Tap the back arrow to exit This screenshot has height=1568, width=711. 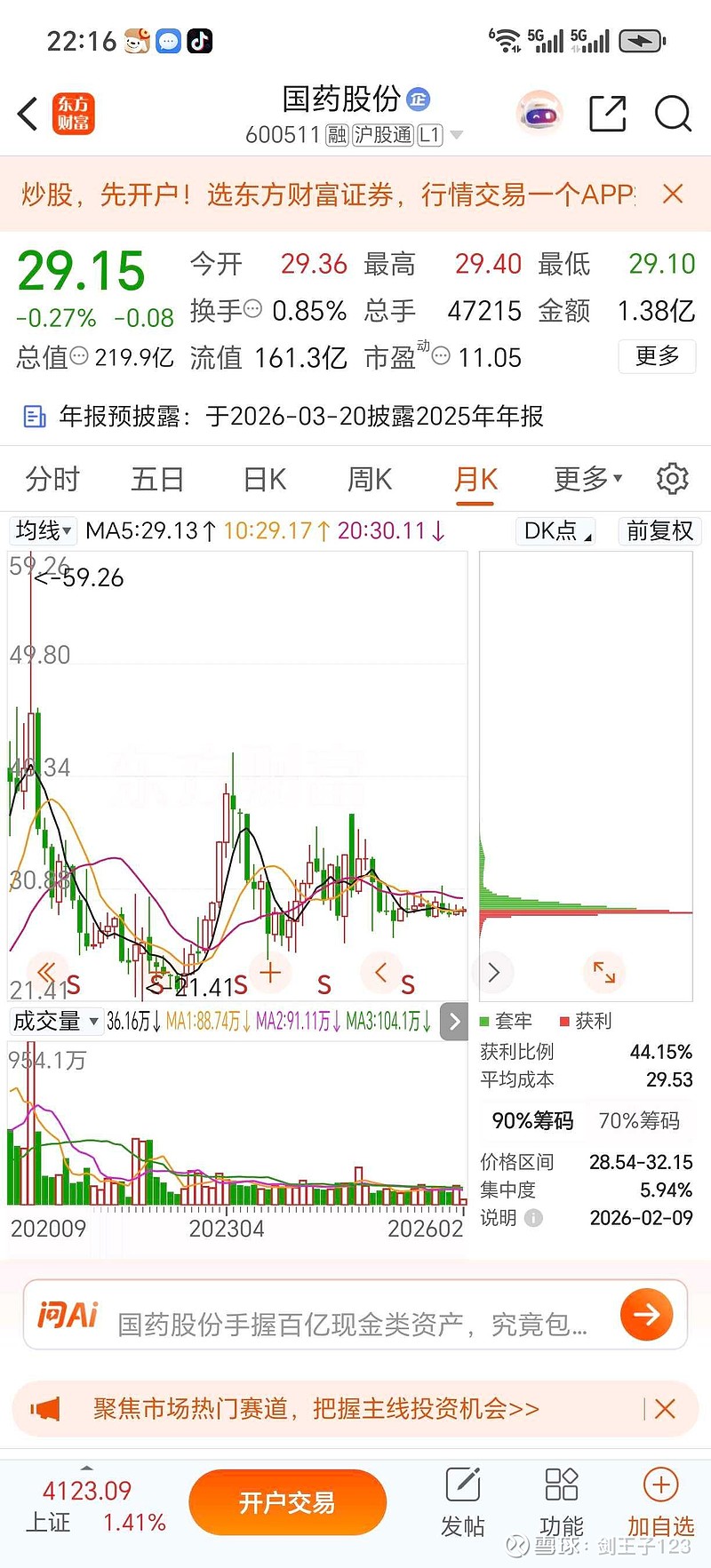[25, 114]
